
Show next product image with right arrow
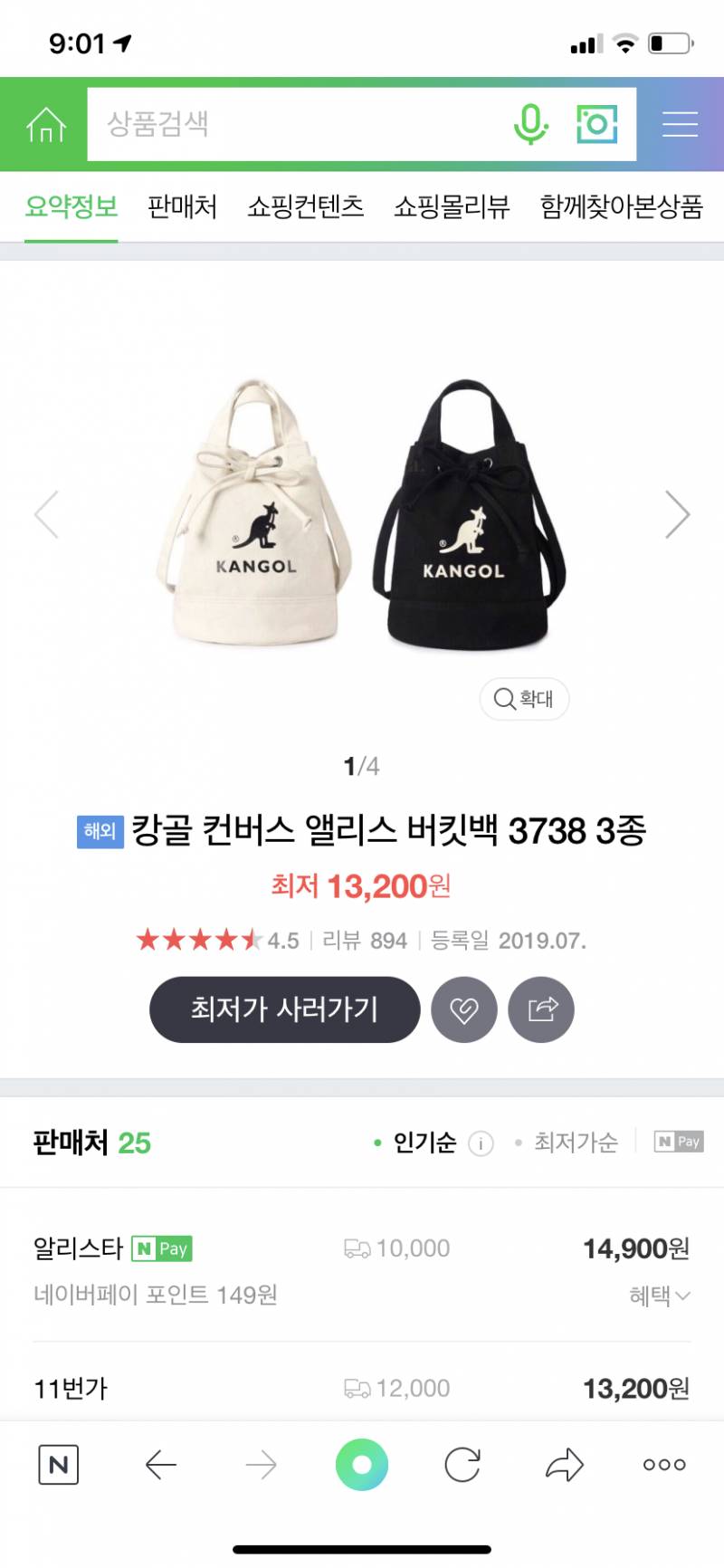coord(677,513)
